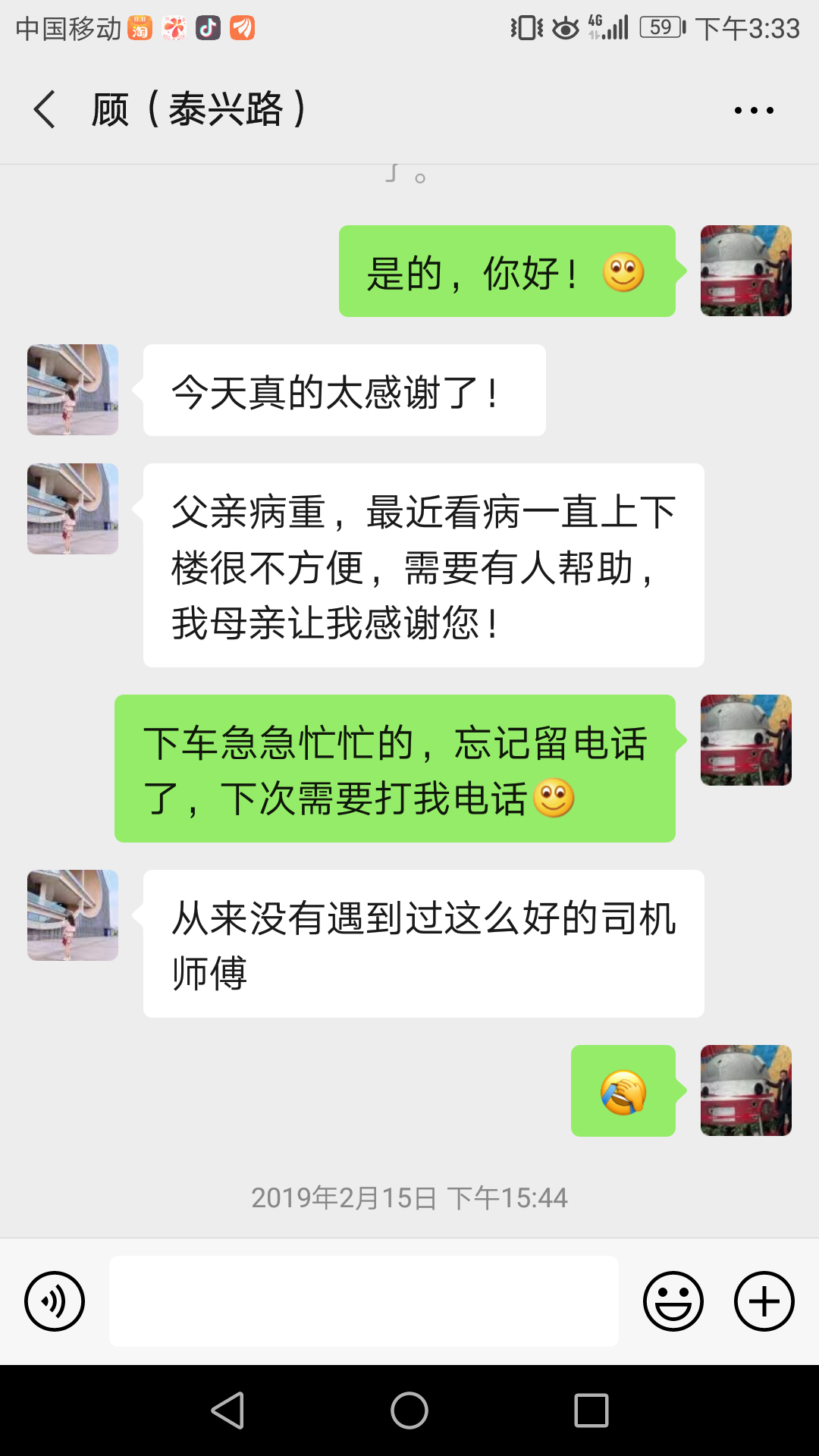
Task: Open contact avatar beside 今天真的太感谢了
Action: [73, 390]
